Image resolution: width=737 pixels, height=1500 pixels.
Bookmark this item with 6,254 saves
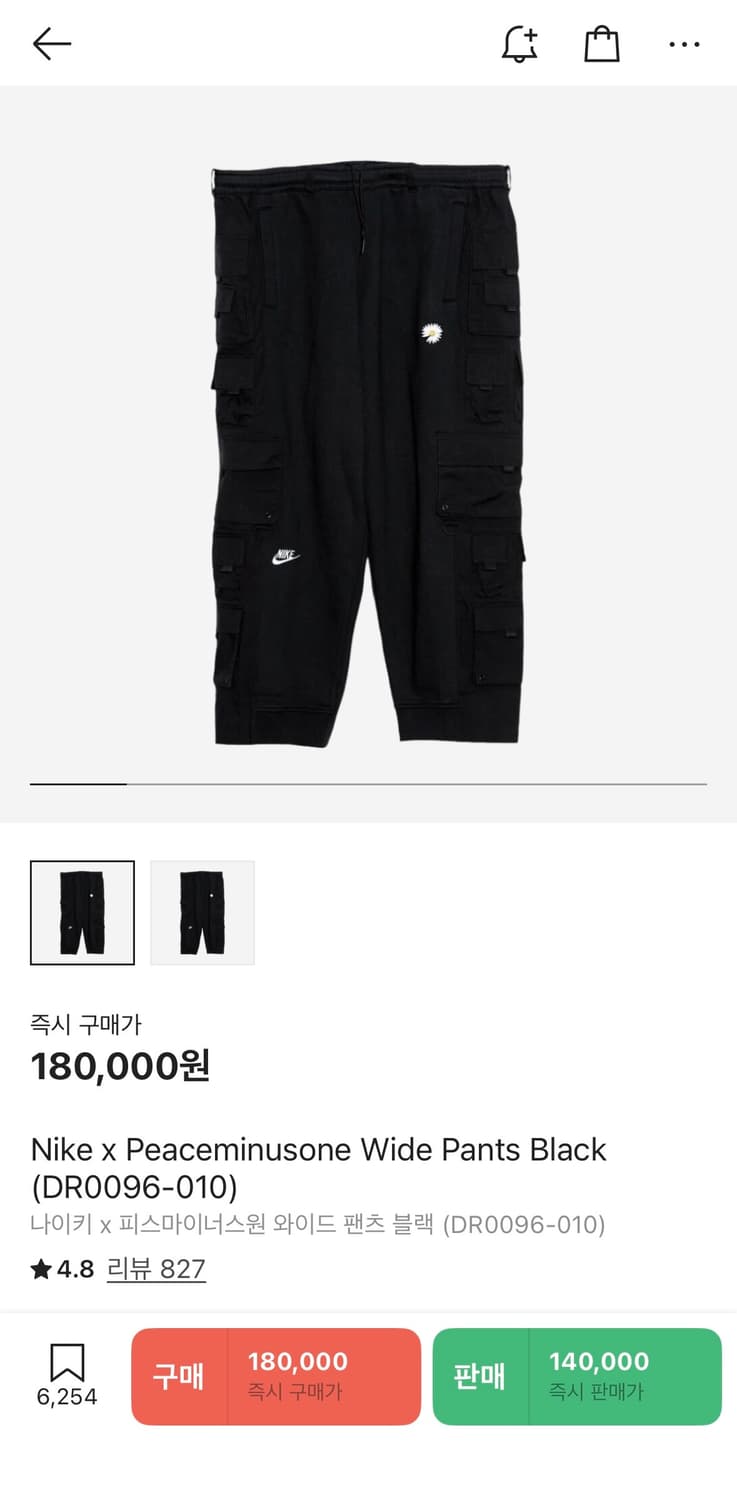point(67,1375)
